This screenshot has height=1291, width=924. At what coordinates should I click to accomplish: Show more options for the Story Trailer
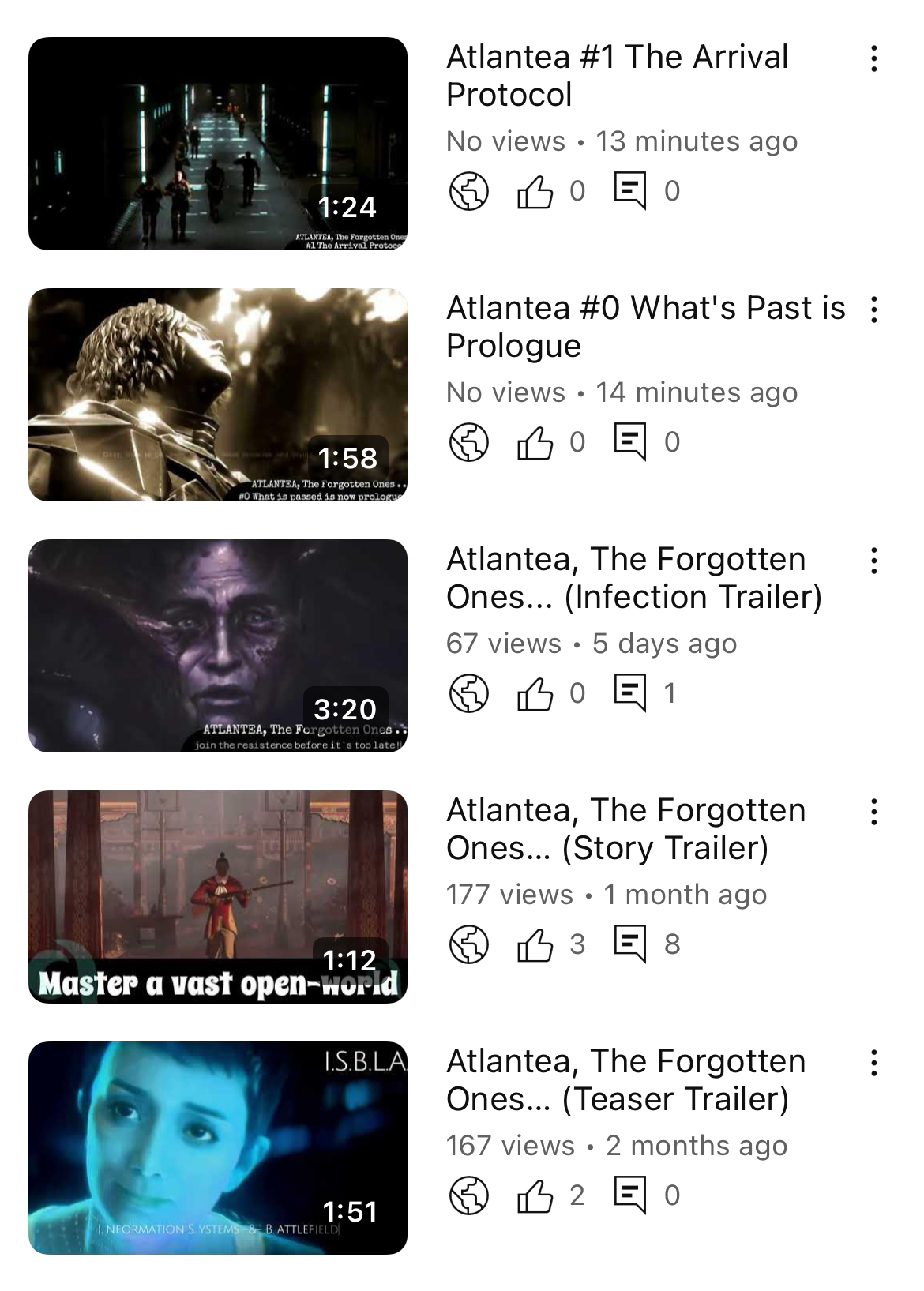coord(873,812)
